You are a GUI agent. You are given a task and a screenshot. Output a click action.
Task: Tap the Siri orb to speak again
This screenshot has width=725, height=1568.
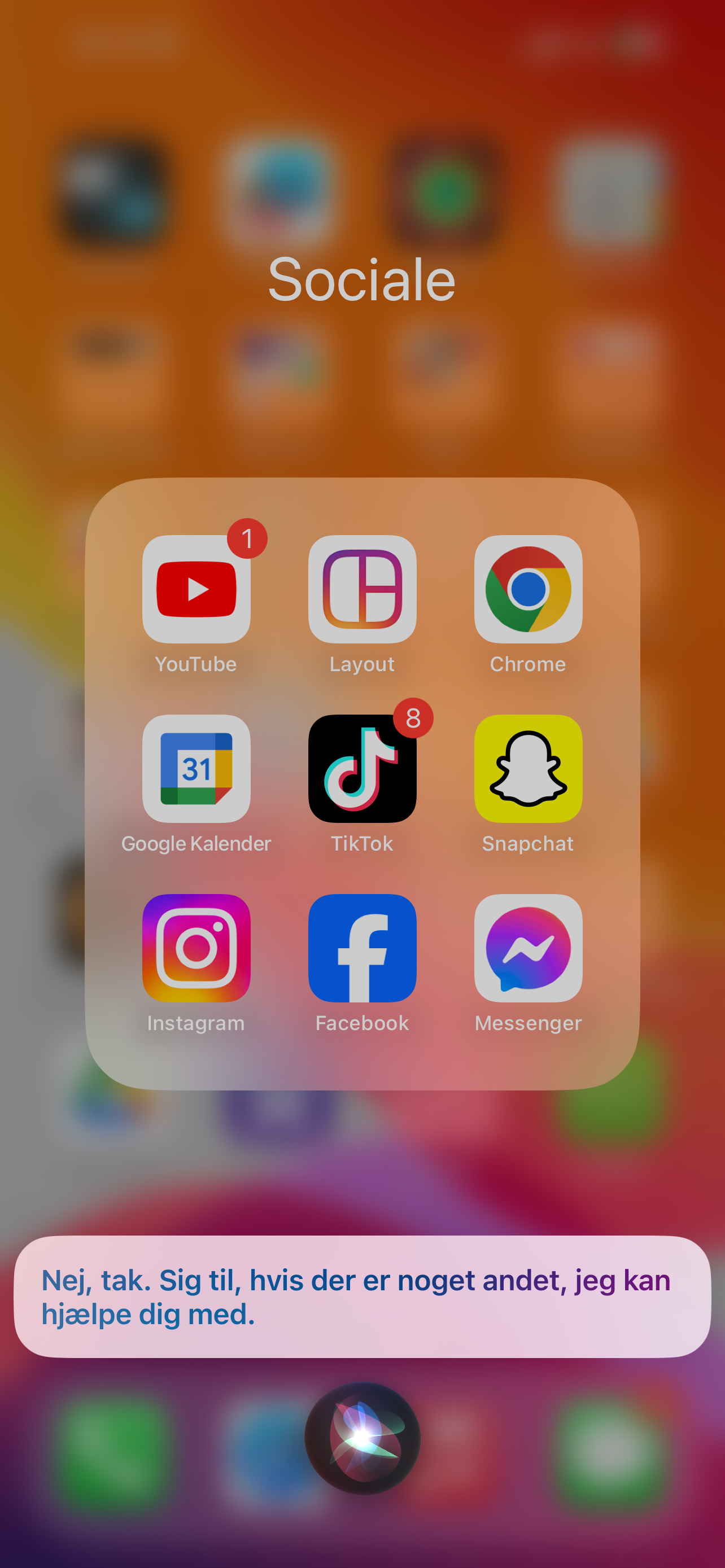tap(362, 1438)
